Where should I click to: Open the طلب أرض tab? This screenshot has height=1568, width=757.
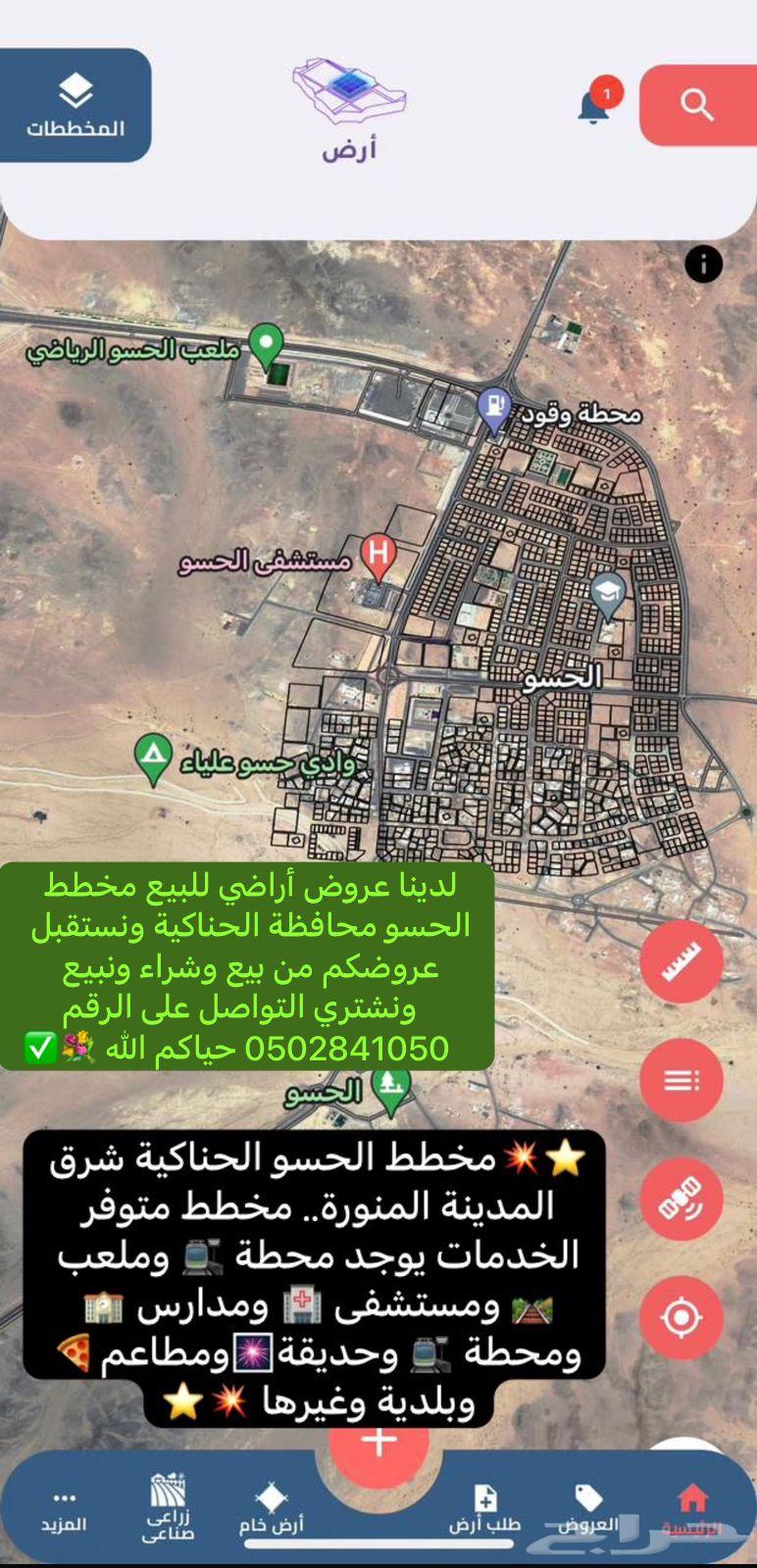(x=485, y=1507)
